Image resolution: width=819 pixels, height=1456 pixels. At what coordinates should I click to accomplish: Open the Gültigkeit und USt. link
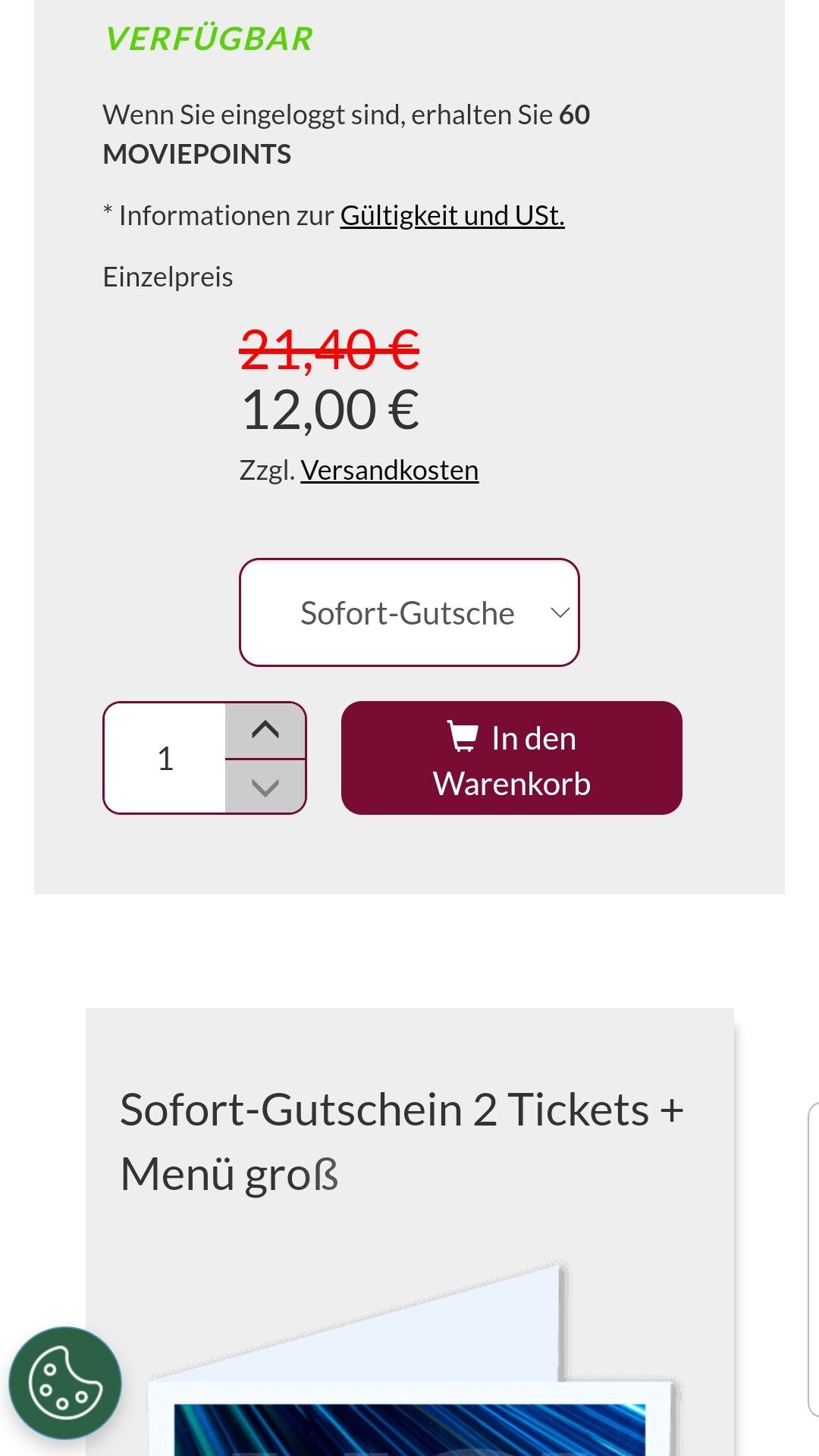coord(452,216)
